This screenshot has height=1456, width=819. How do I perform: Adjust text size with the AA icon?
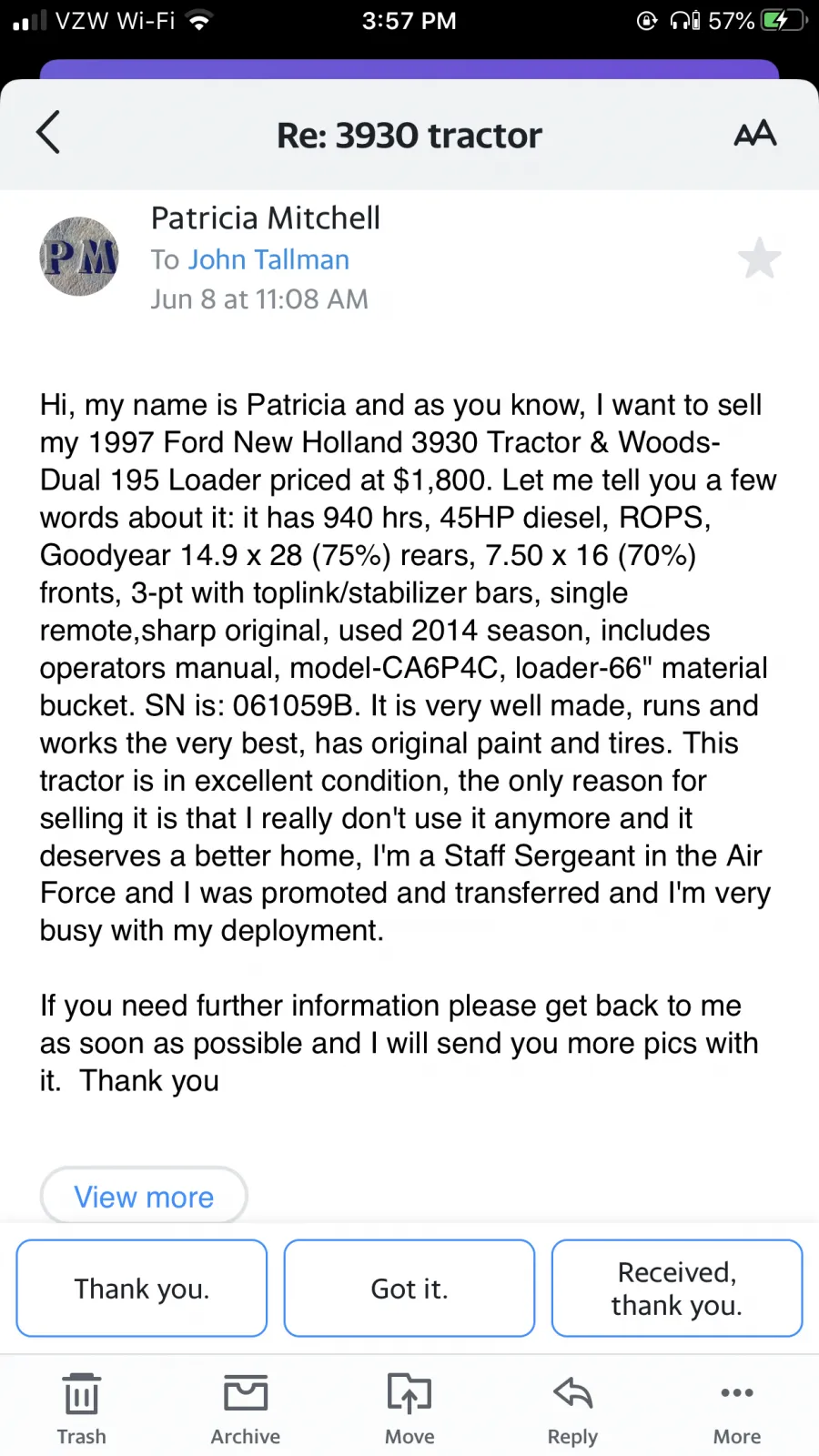[x=754, y=134]
